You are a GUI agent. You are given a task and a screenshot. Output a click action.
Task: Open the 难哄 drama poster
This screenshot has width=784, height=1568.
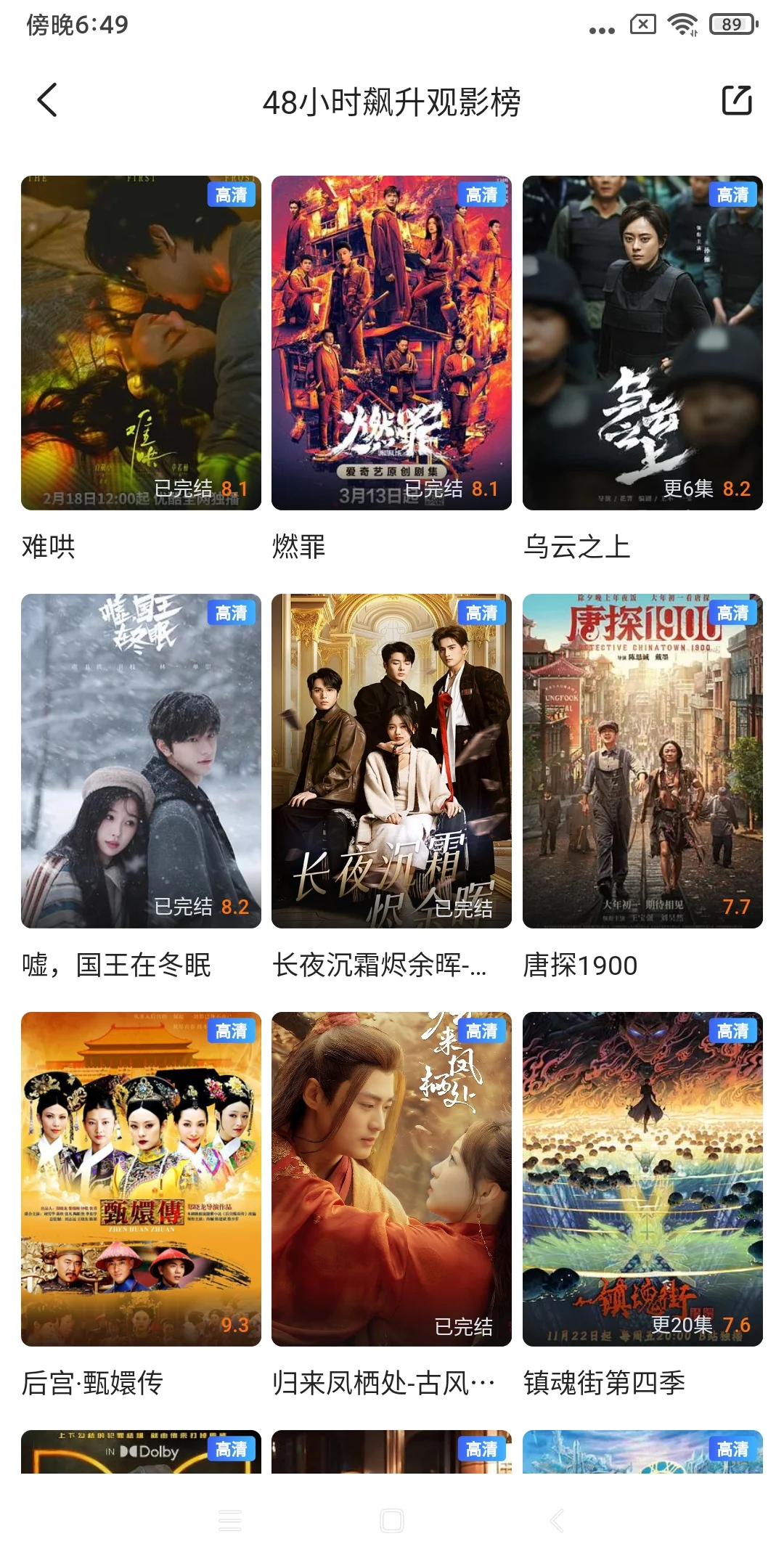(x=141, y=343)
